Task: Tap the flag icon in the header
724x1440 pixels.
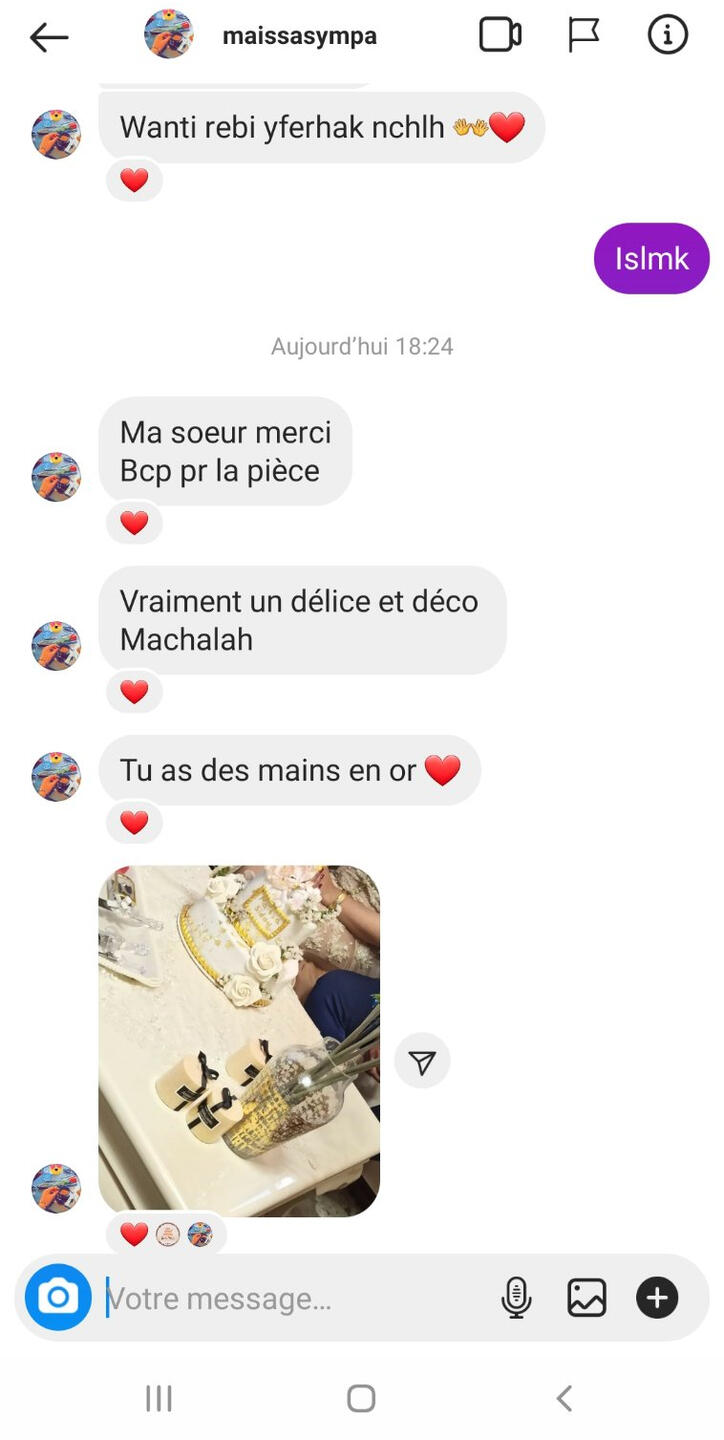Action: point(583,36)
